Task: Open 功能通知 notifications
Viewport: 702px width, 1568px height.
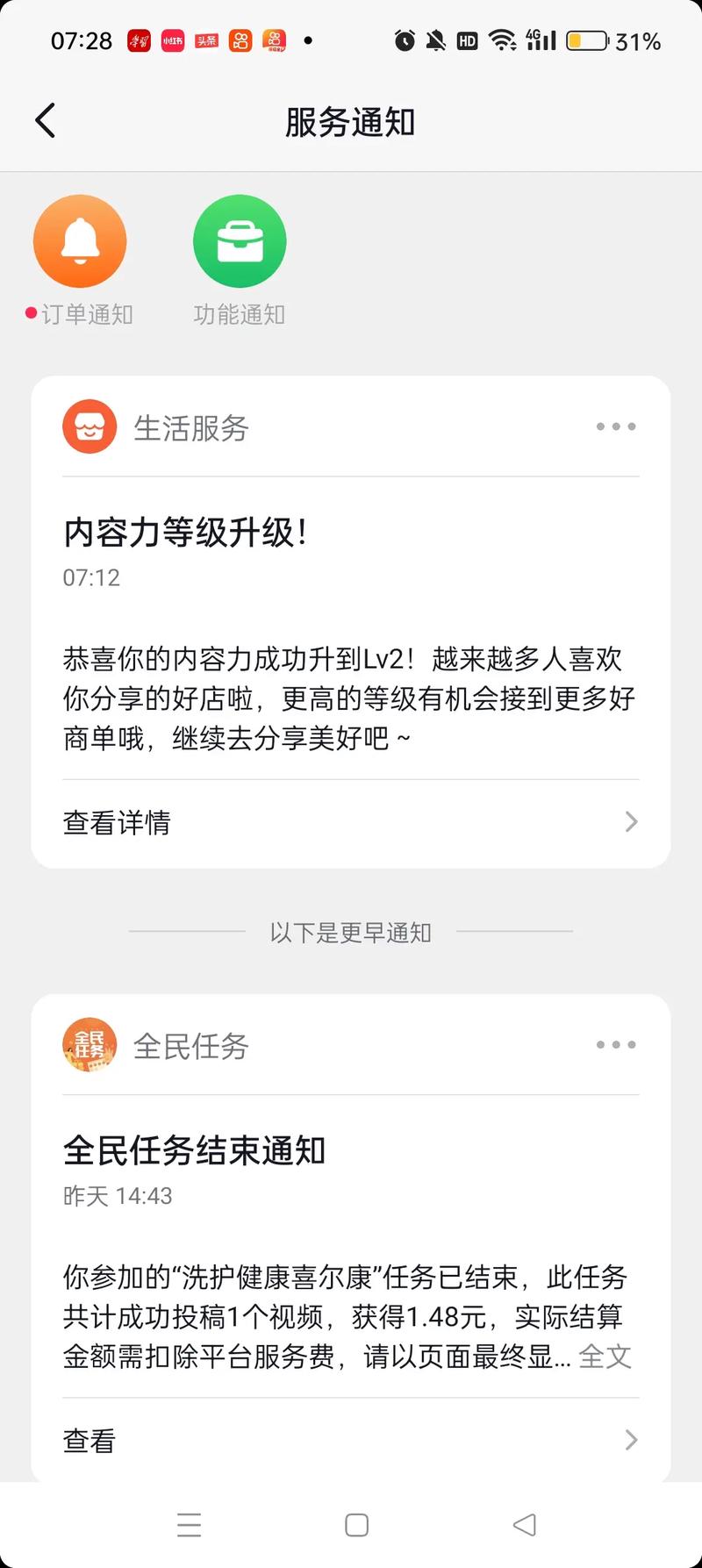Action: (240, 261)
